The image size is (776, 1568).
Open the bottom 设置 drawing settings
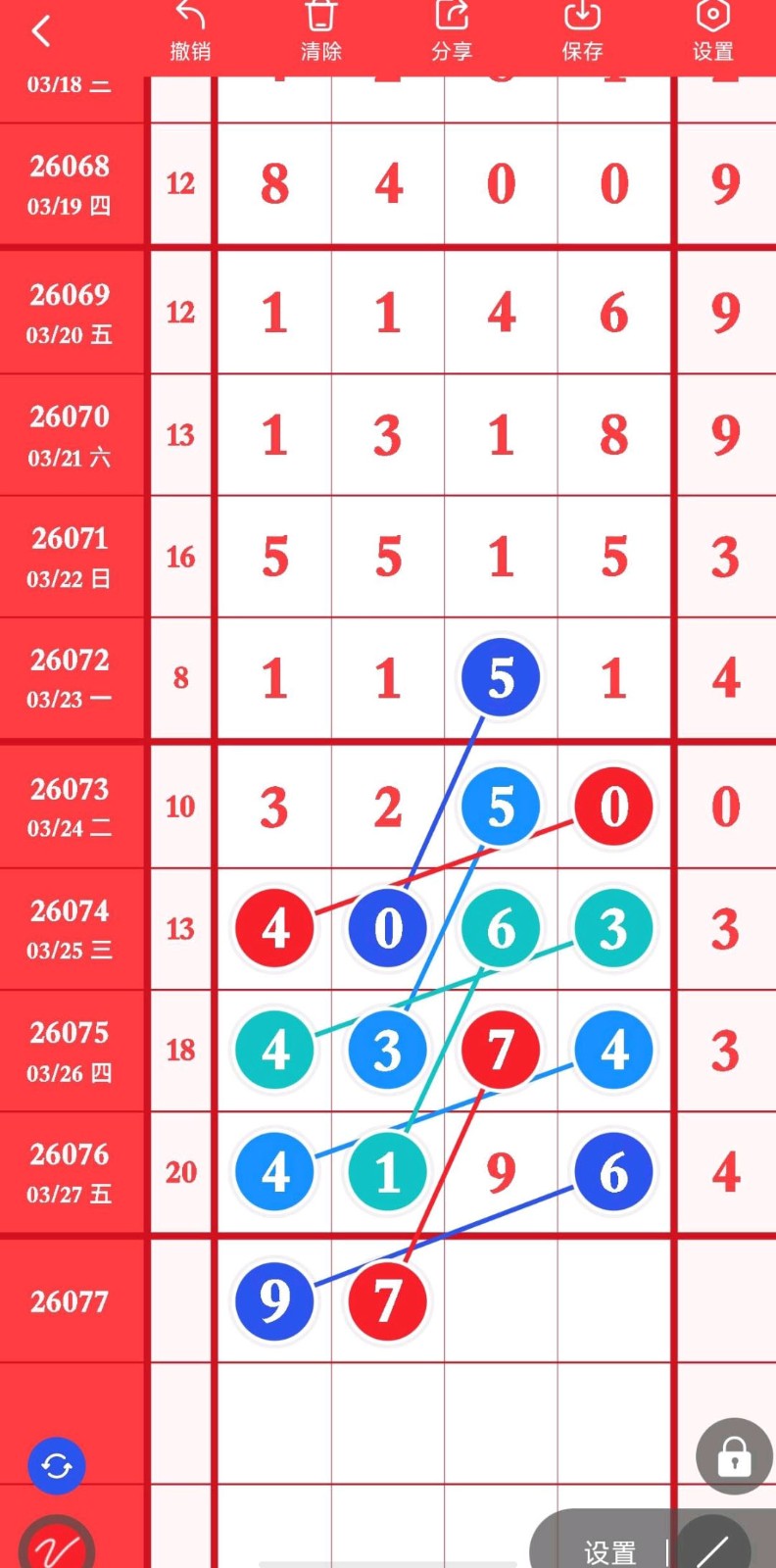(x=609, y=1551)
